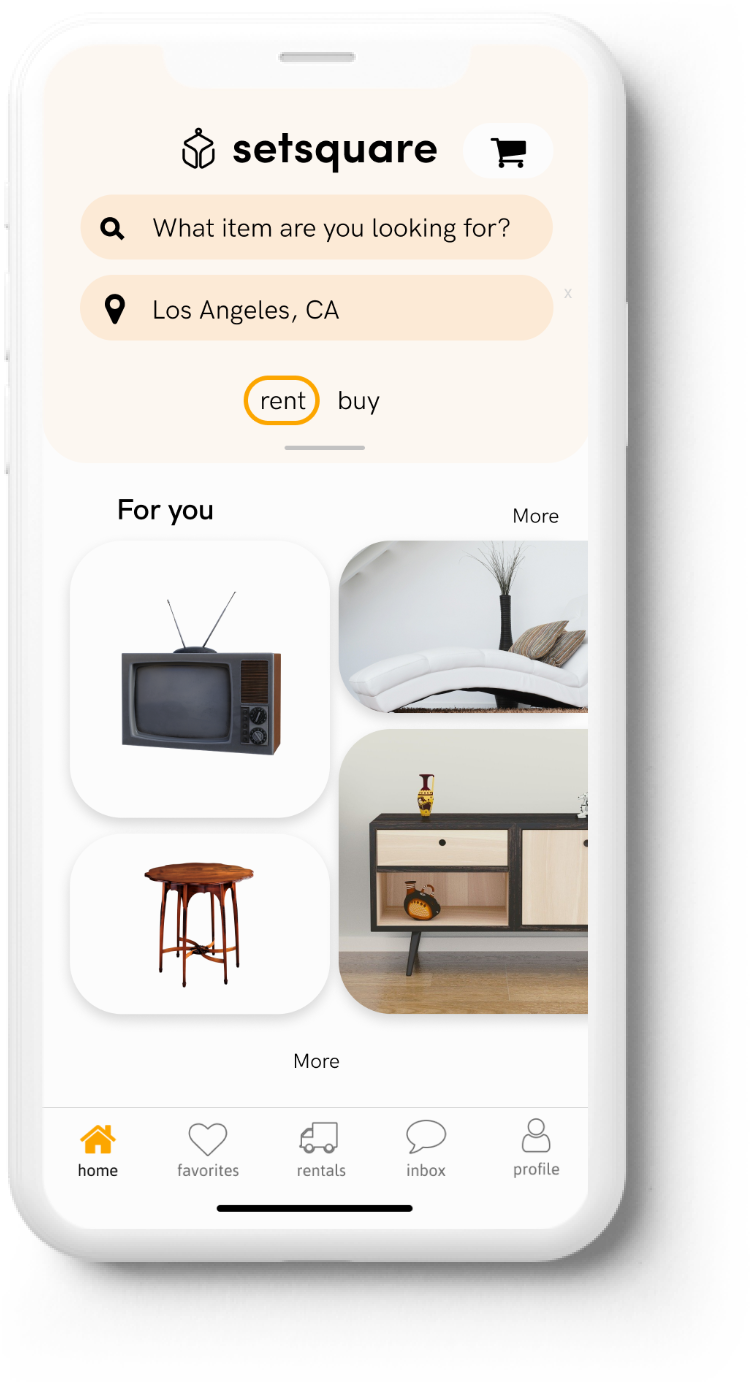Open the inbox tab

coord(426,1150)
